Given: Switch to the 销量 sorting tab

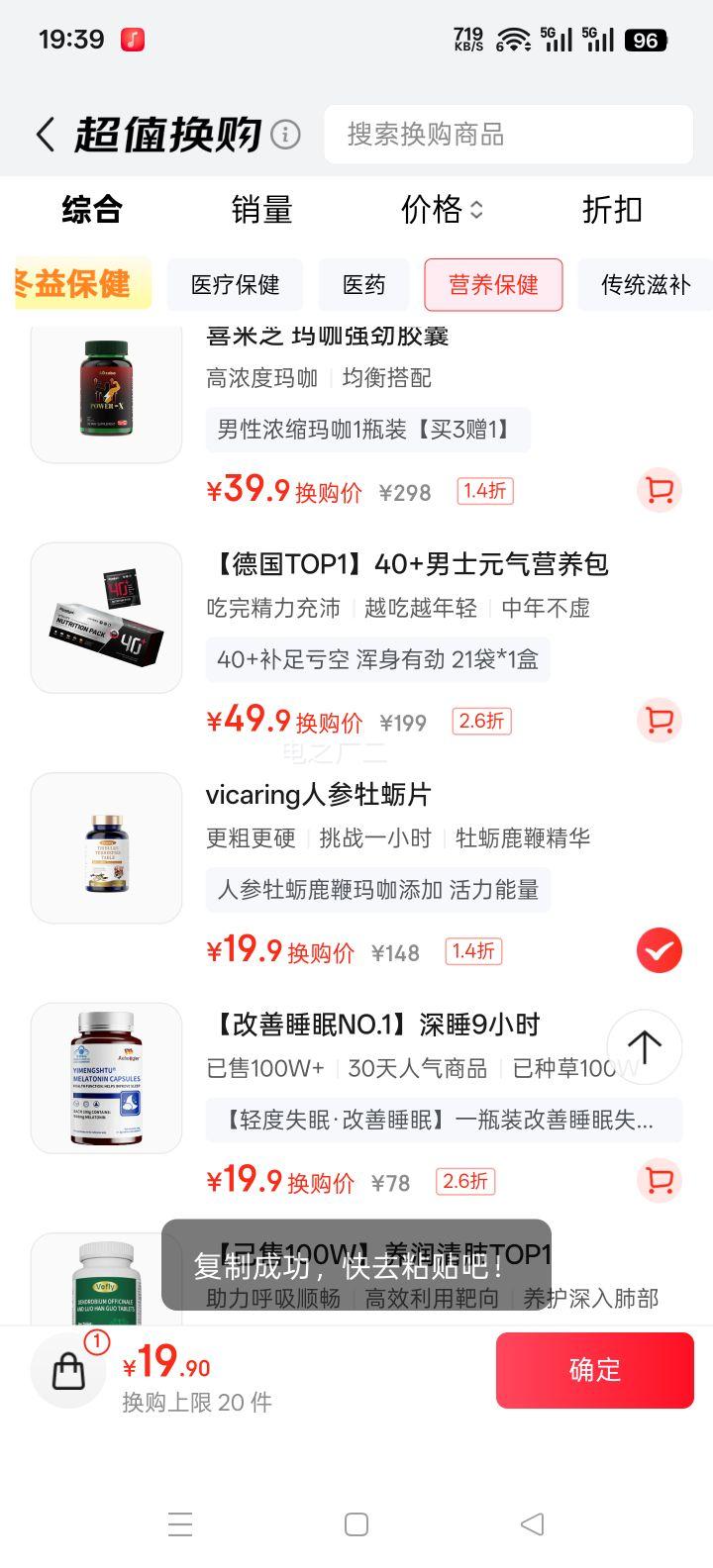Looking at the screenshot, I should 261,210.
